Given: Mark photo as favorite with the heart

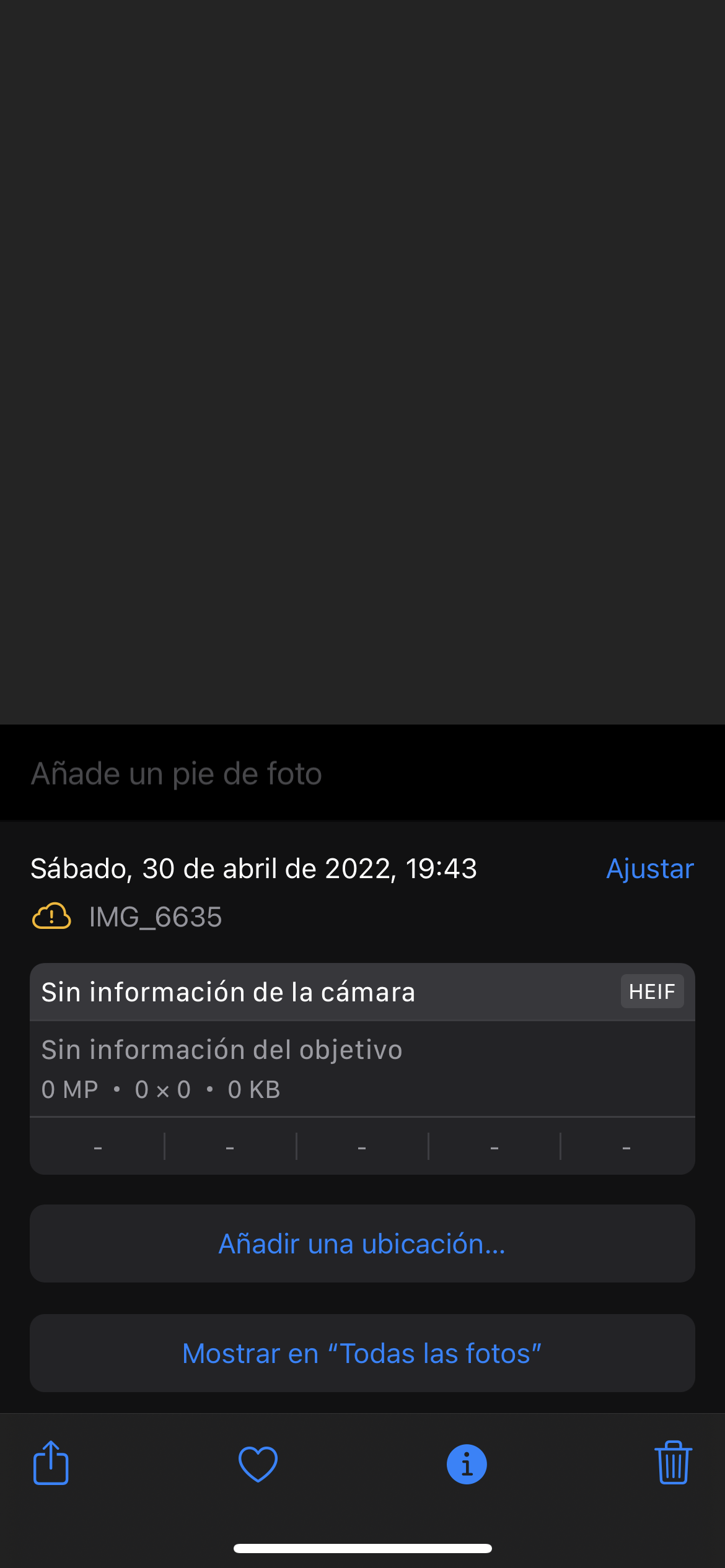Looking at the screenshot, I should pyautogui.click(x=258, y=1464).
